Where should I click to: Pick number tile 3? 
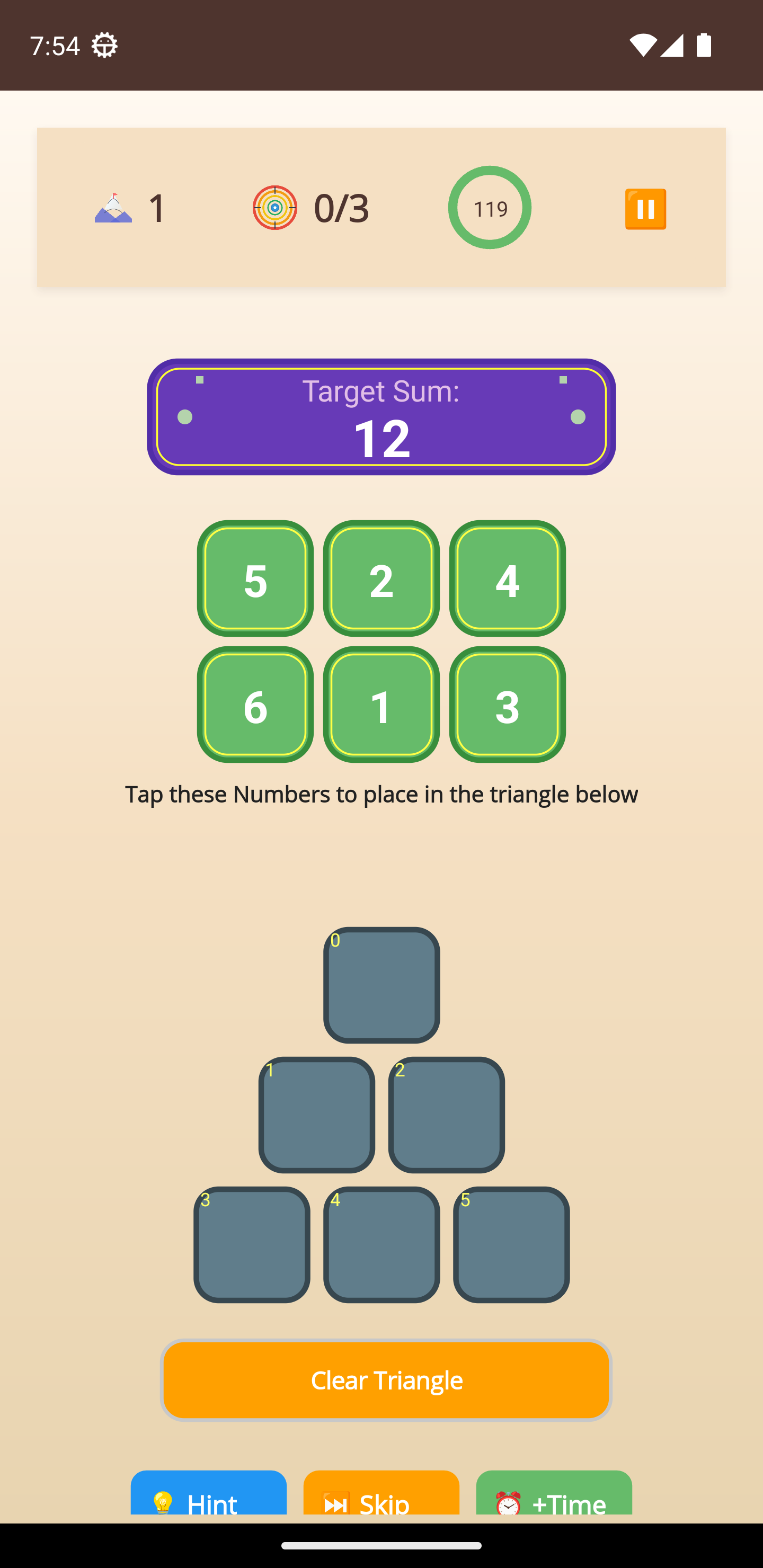[x=507, y=705]
